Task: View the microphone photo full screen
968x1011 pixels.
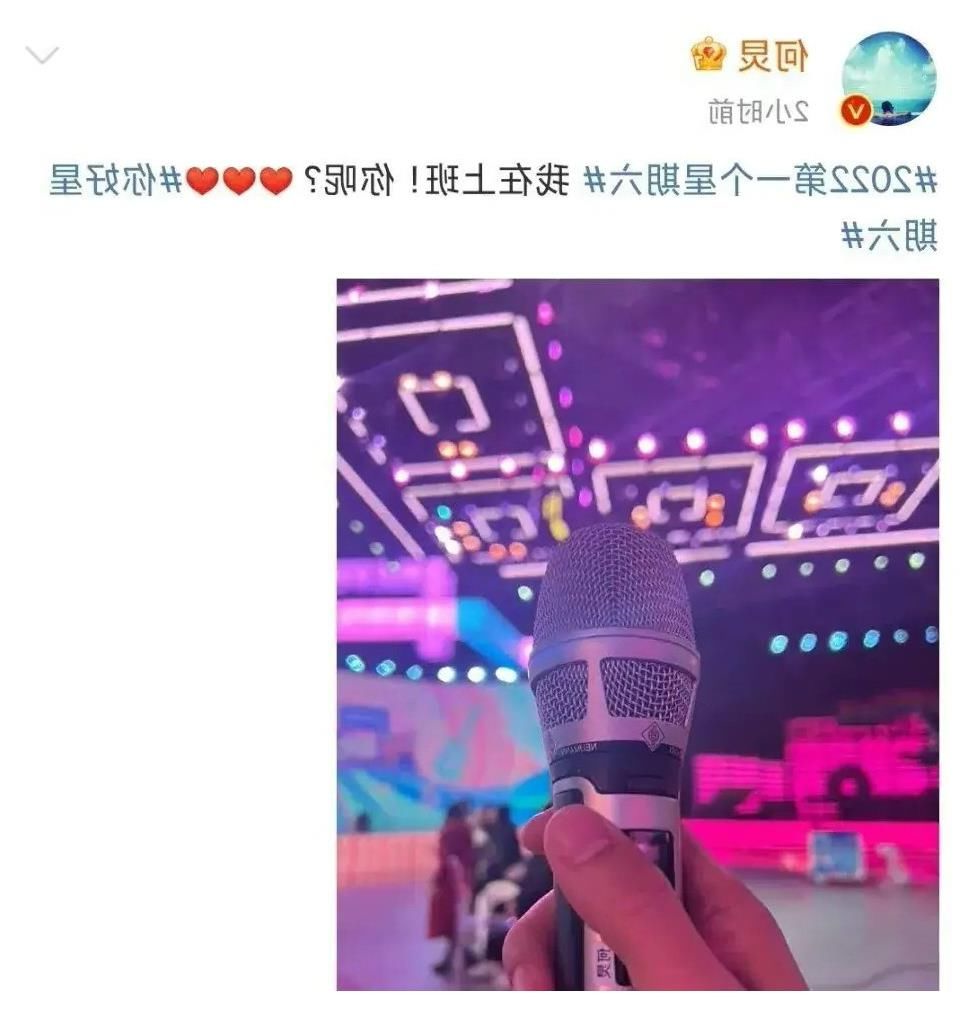Action: (637, 634)
